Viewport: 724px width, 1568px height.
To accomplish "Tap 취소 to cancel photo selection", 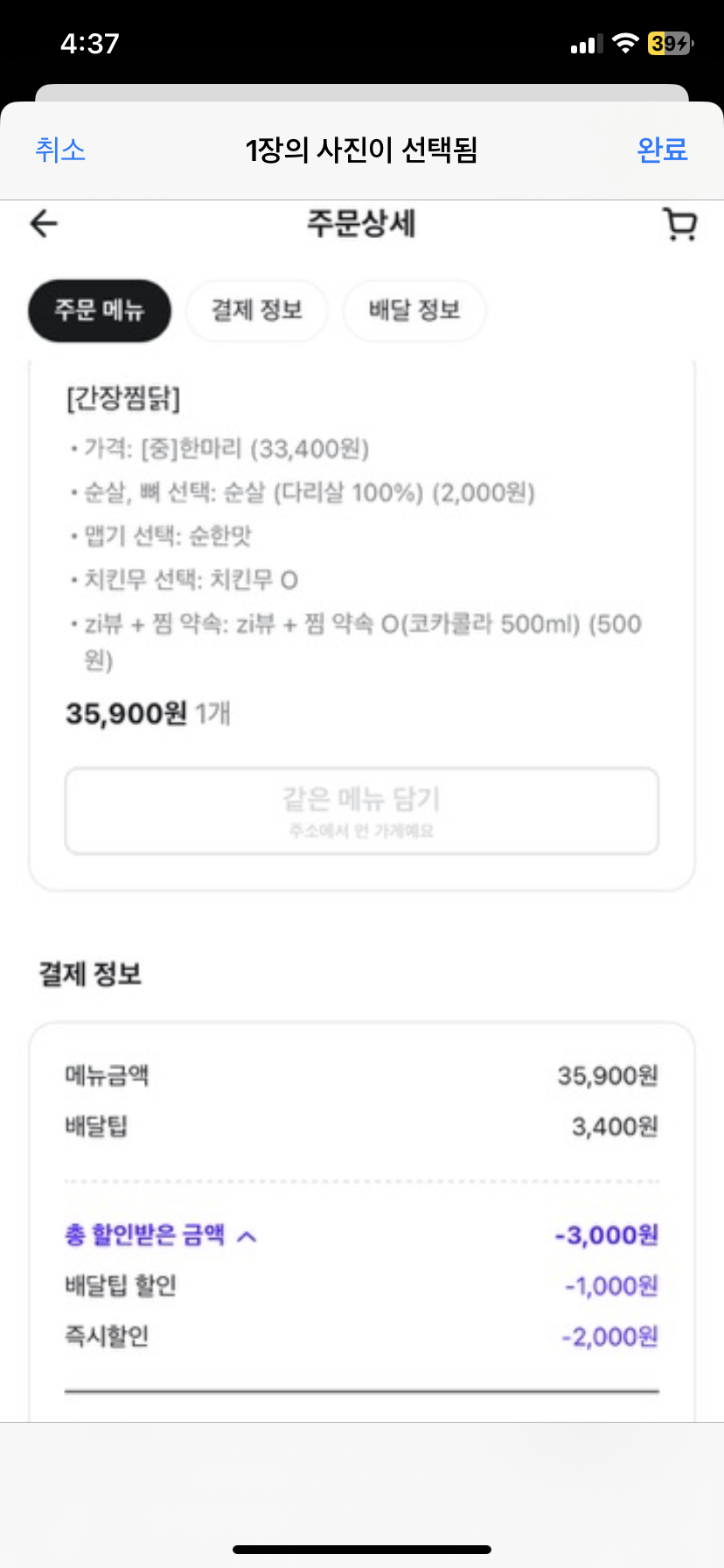I will (60, 150).
